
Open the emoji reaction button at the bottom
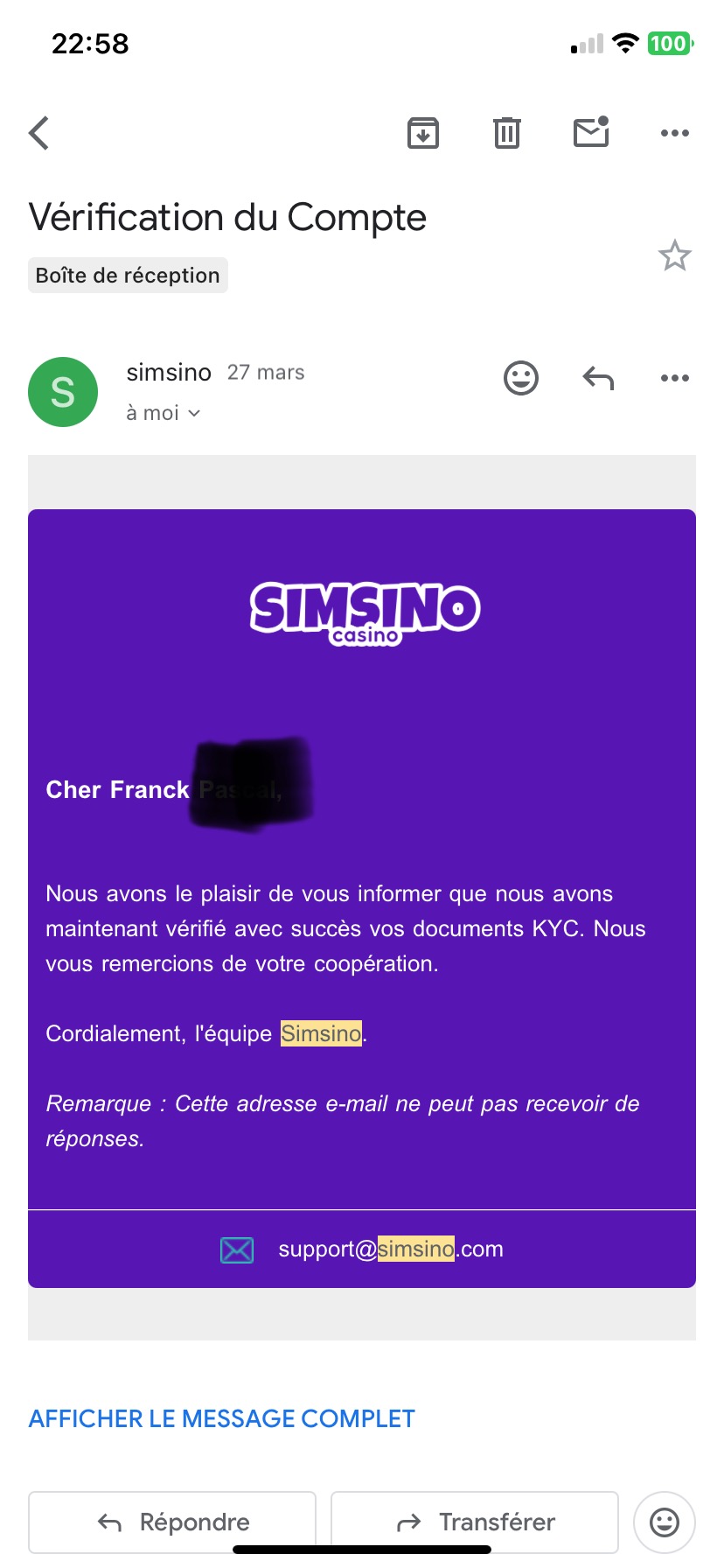pos(665,1522)
